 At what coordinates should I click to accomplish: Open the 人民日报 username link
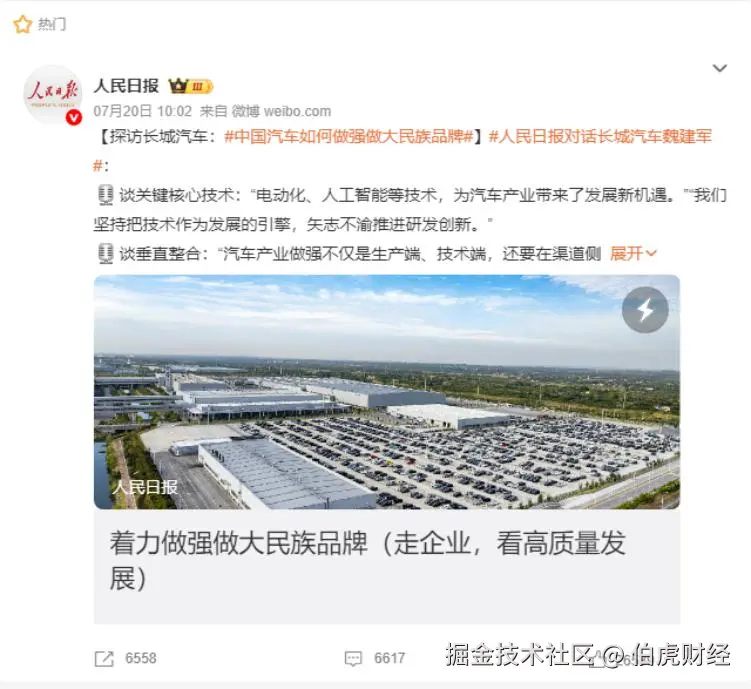(126, 86)
